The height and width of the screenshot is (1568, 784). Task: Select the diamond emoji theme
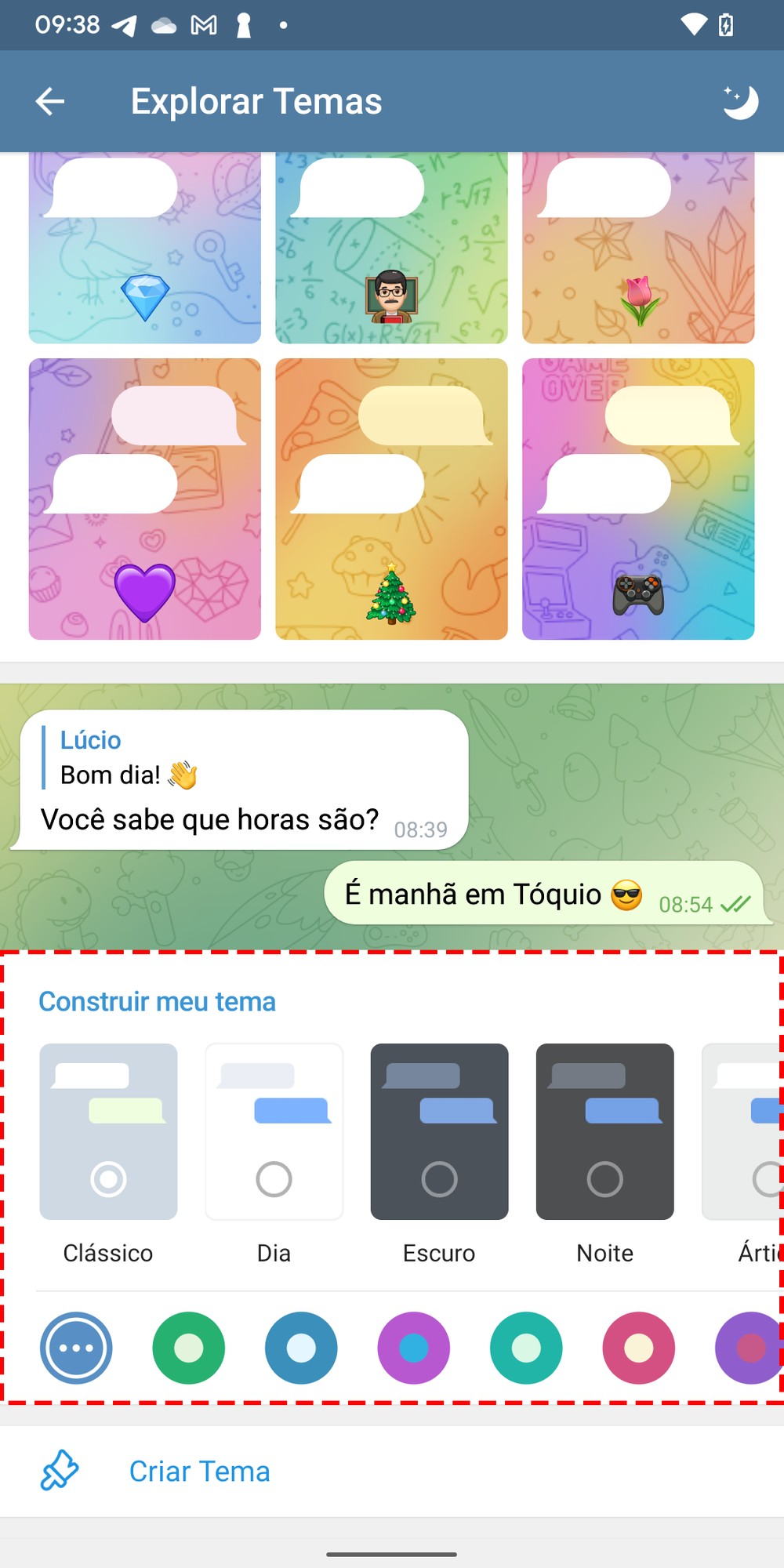click(x=145, y=248)
